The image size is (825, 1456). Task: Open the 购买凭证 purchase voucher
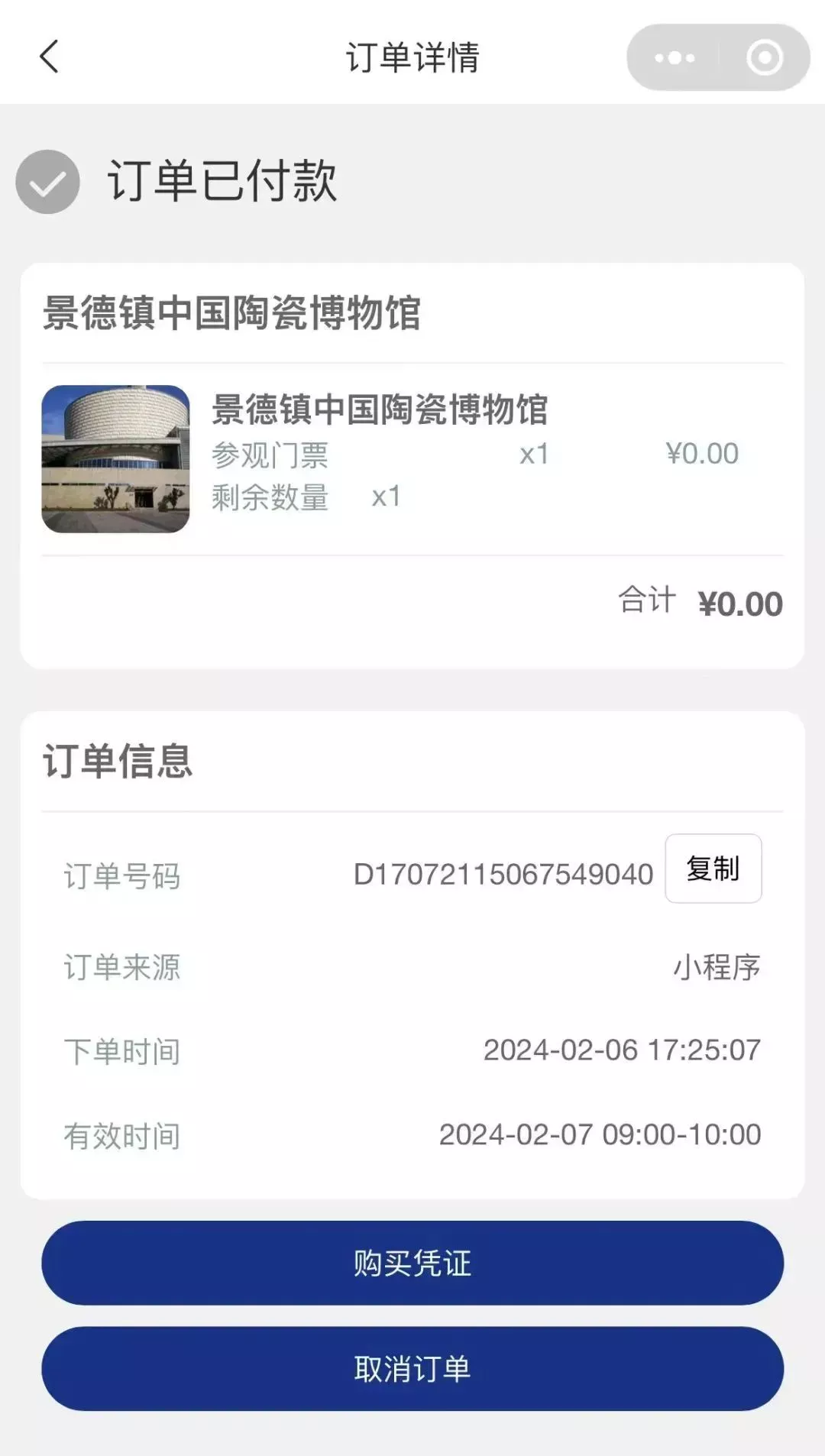pos(412,1263)
